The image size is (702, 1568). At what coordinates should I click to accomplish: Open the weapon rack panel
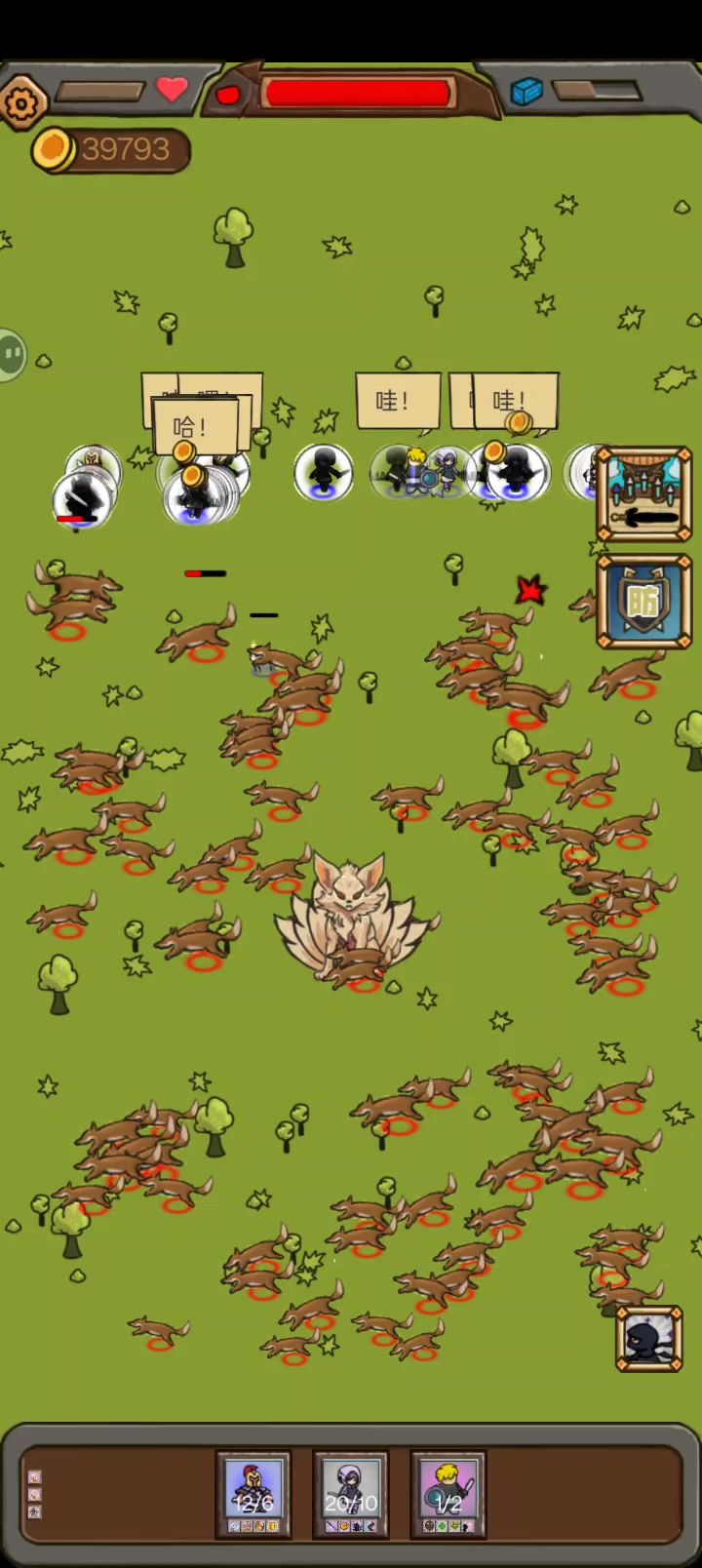[x=644, y=494]
